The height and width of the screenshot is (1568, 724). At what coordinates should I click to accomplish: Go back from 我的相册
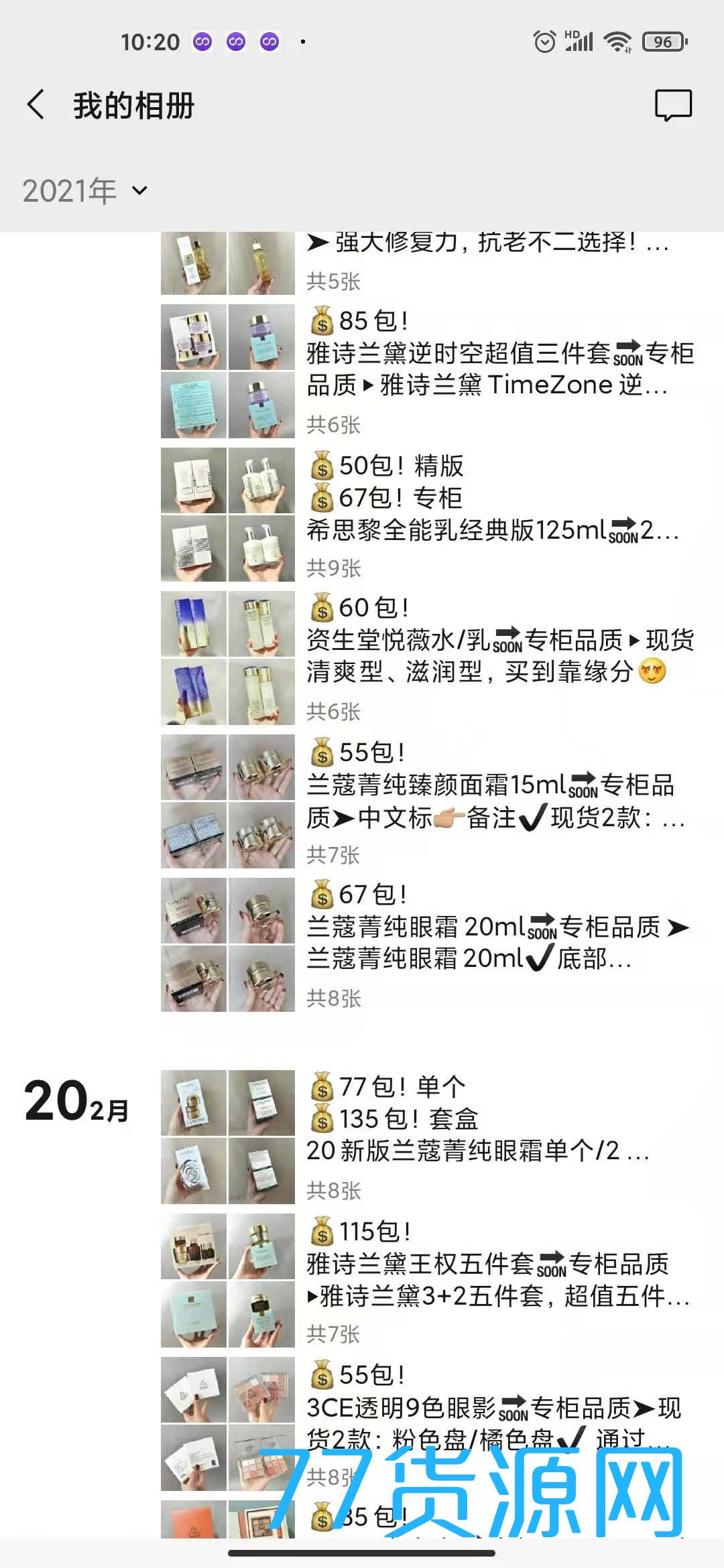[36, 105]
